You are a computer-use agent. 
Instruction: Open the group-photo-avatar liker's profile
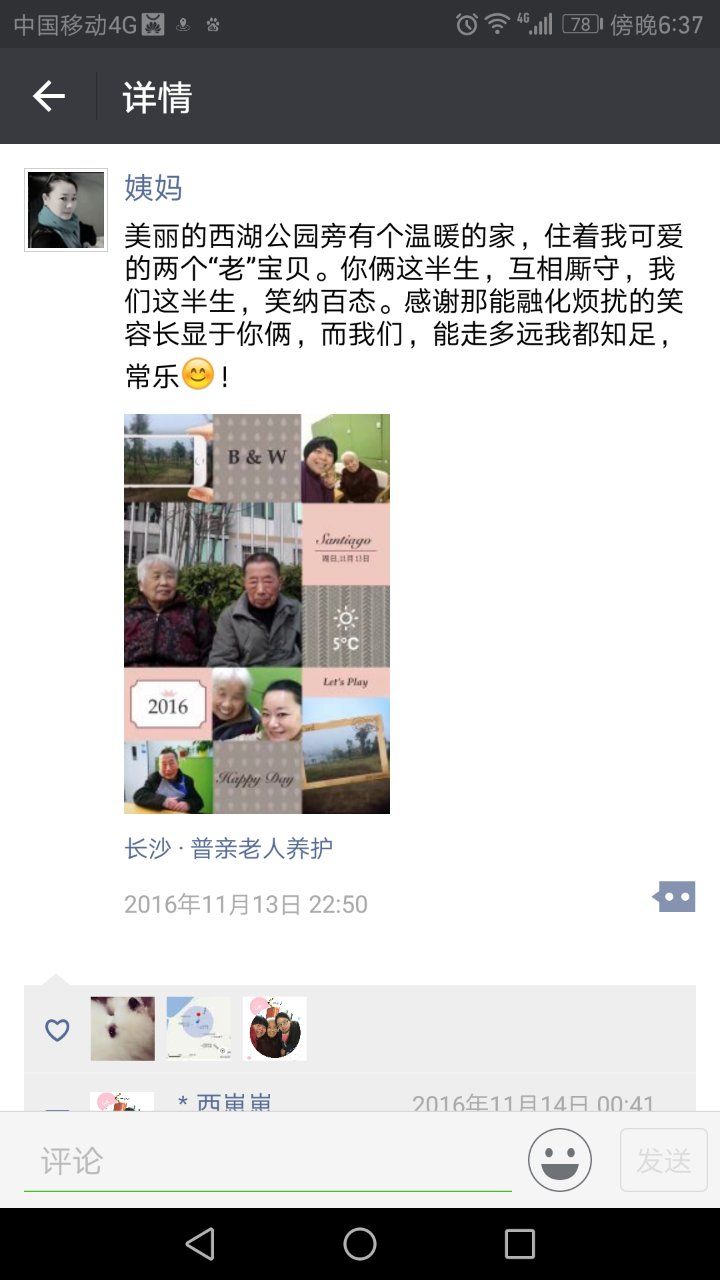coord(275,1028)
